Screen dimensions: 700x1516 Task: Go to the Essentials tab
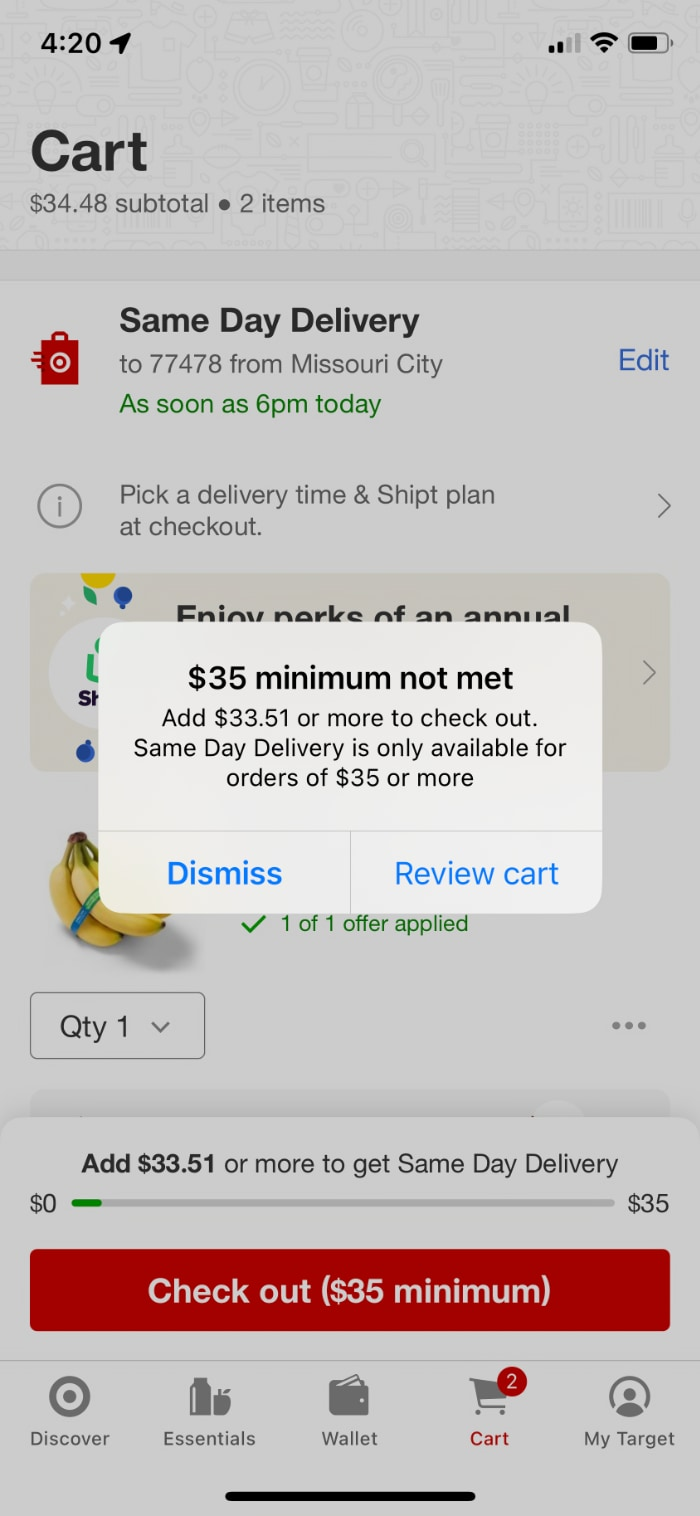[210, 1411]
